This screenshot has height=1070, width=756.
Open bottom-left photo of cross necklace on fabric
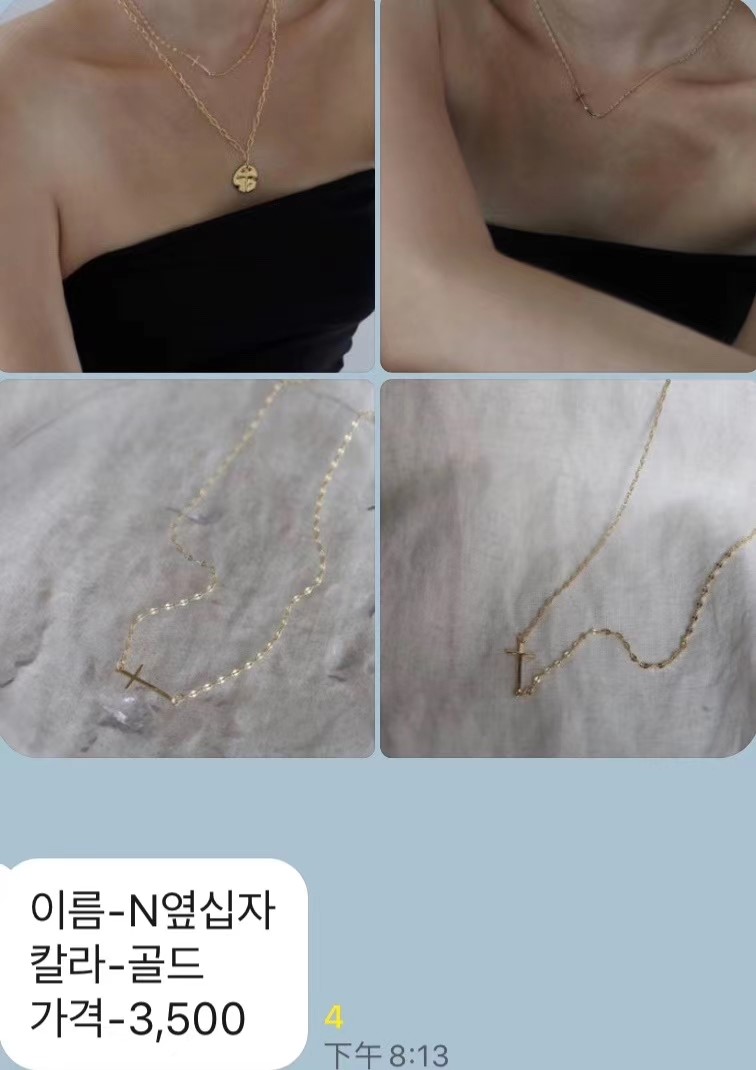pyautogui.click(x=187, y=567)
